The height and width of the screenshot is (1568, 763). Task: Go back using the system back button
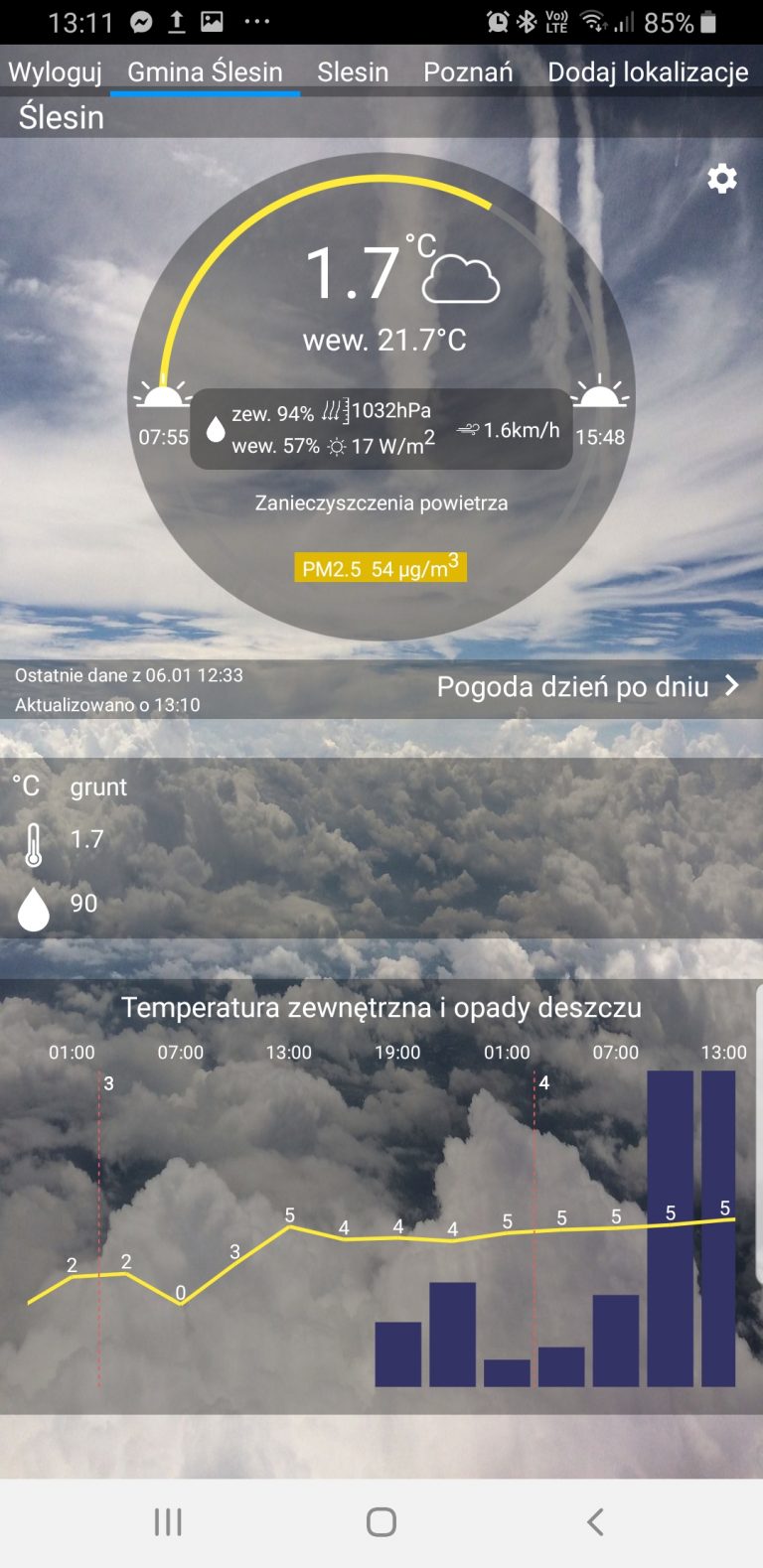pyautogui.click(x=595, y=1521)
